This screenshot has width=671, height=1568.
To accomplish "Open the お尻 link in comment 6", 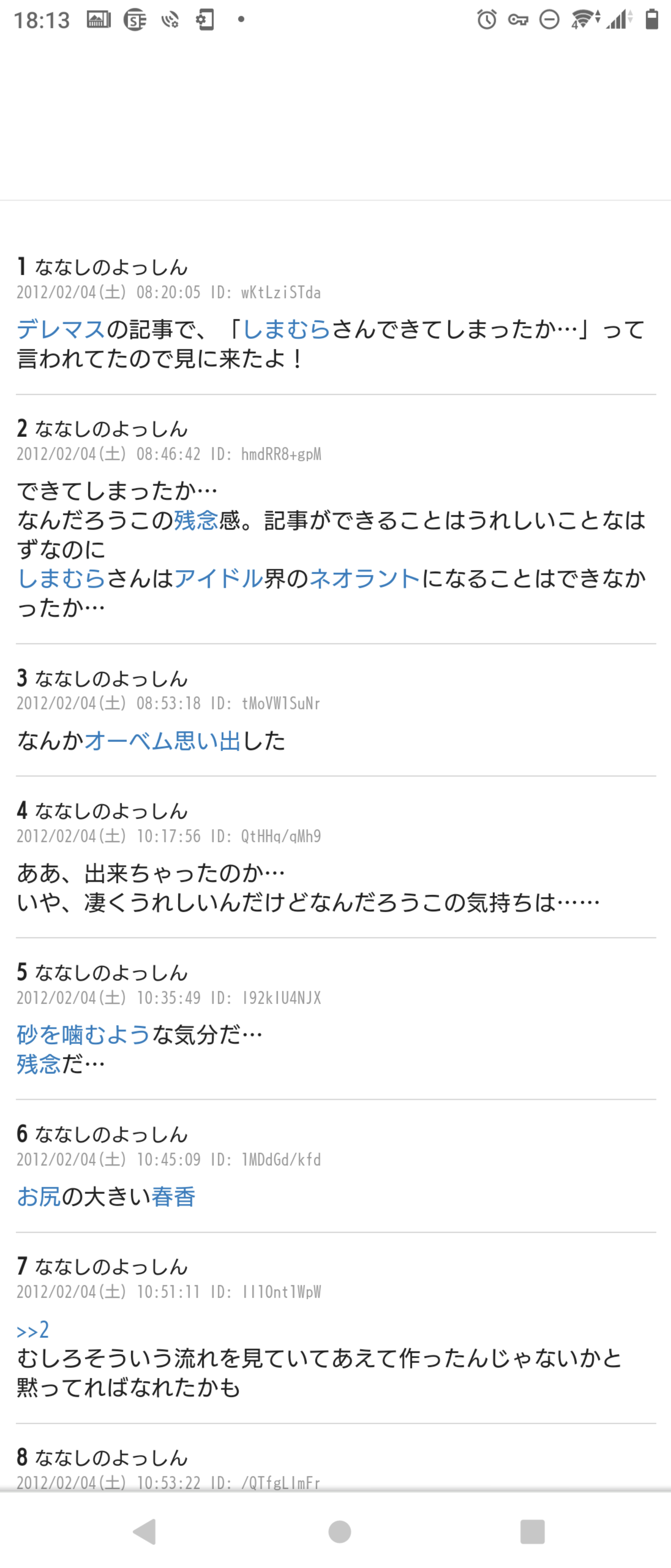I will [x=39, y=1197].
